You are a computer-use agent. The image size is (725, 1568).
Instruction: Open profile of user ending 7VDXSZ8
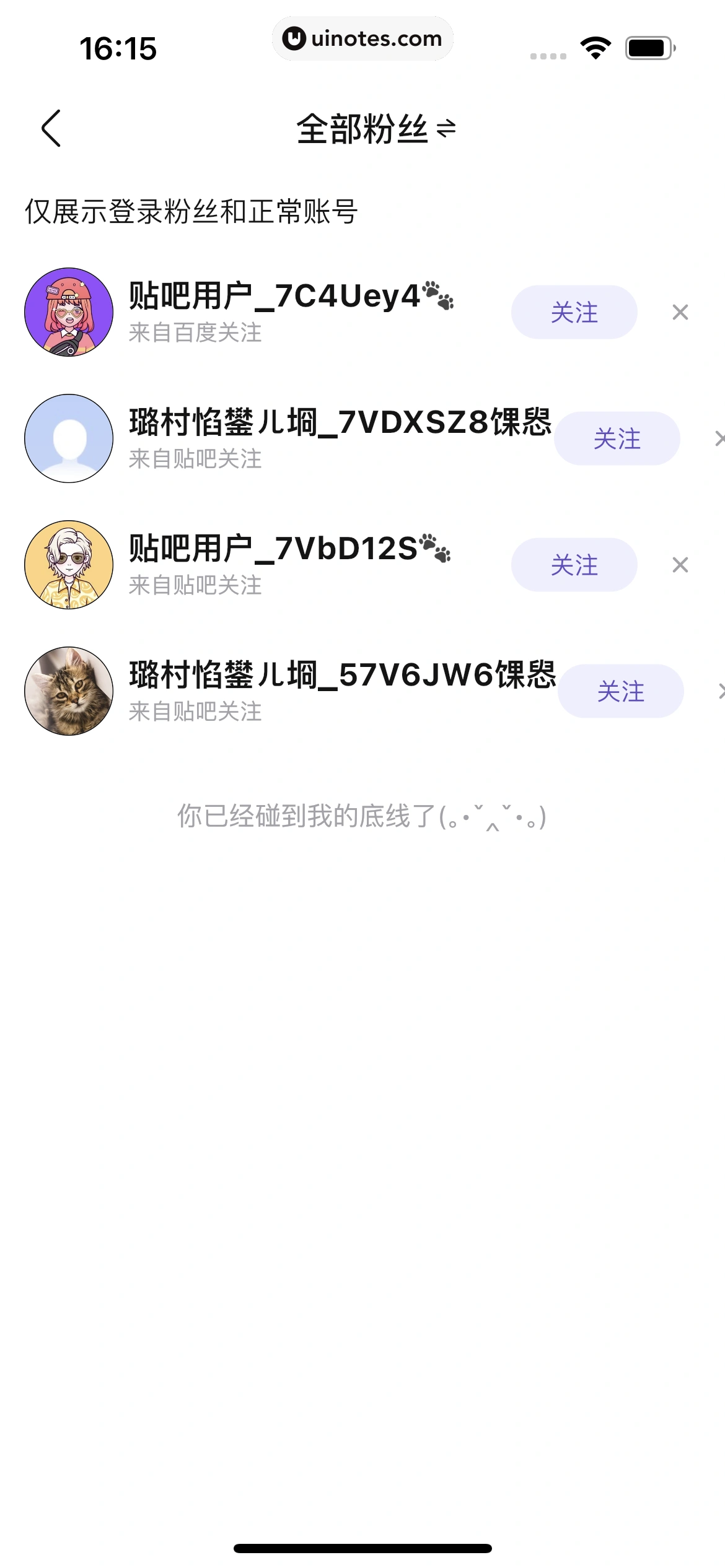pyautogui.click(x=69, y=438)
